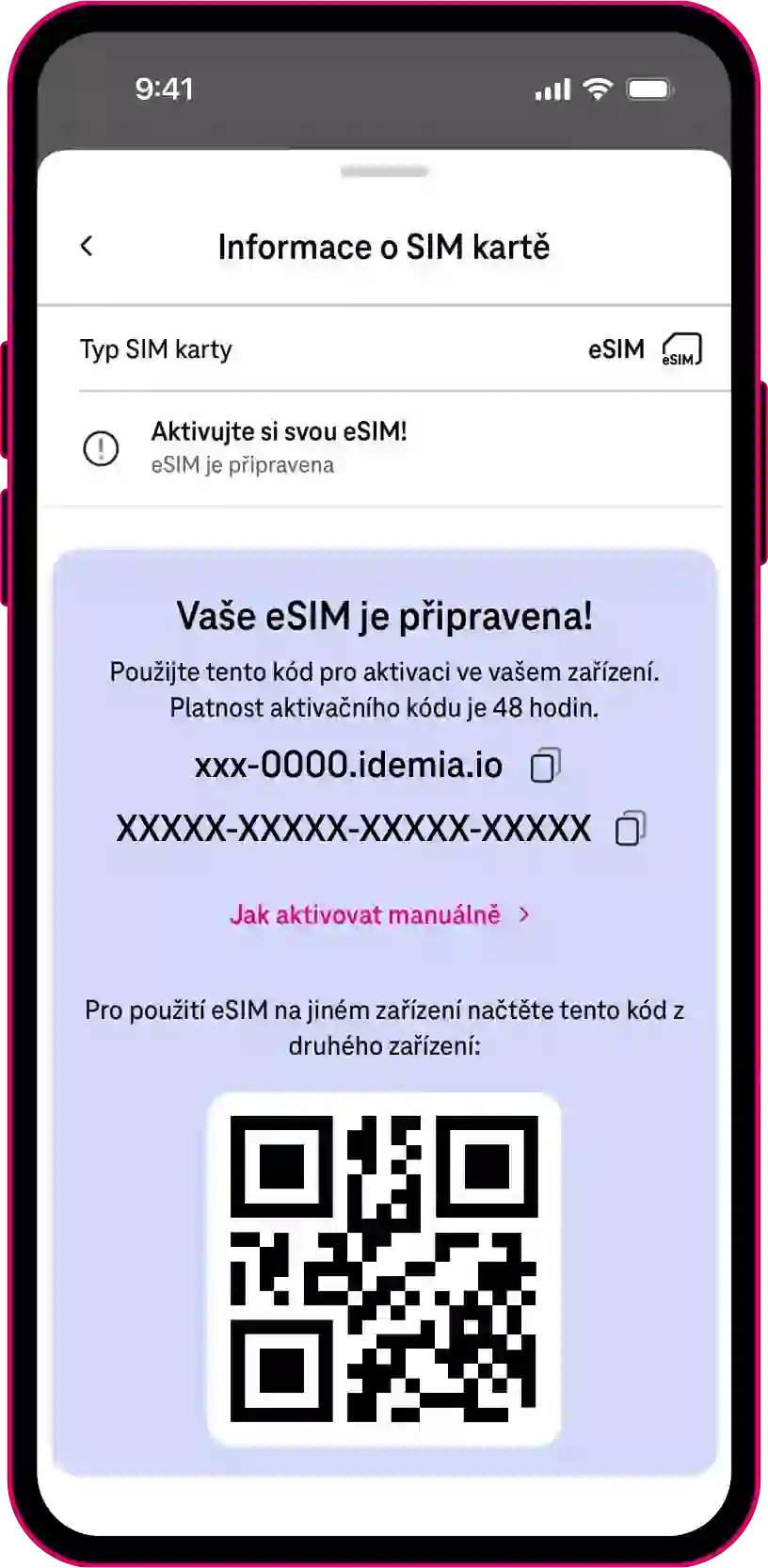Screen dimensions: 768x1568
Task: Copy the XXXXX-XXXXX activation code
Action: click(630, 829)
